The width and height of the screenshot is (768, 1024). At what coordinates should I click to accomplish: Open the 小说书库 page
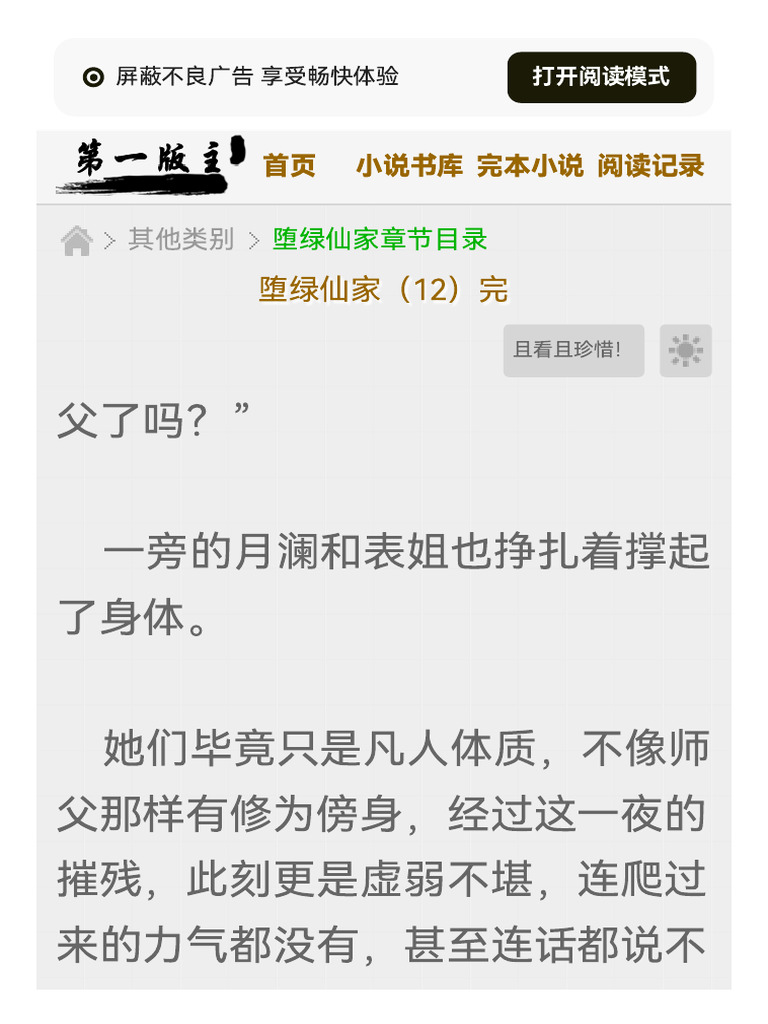click(x=409, y=165)
